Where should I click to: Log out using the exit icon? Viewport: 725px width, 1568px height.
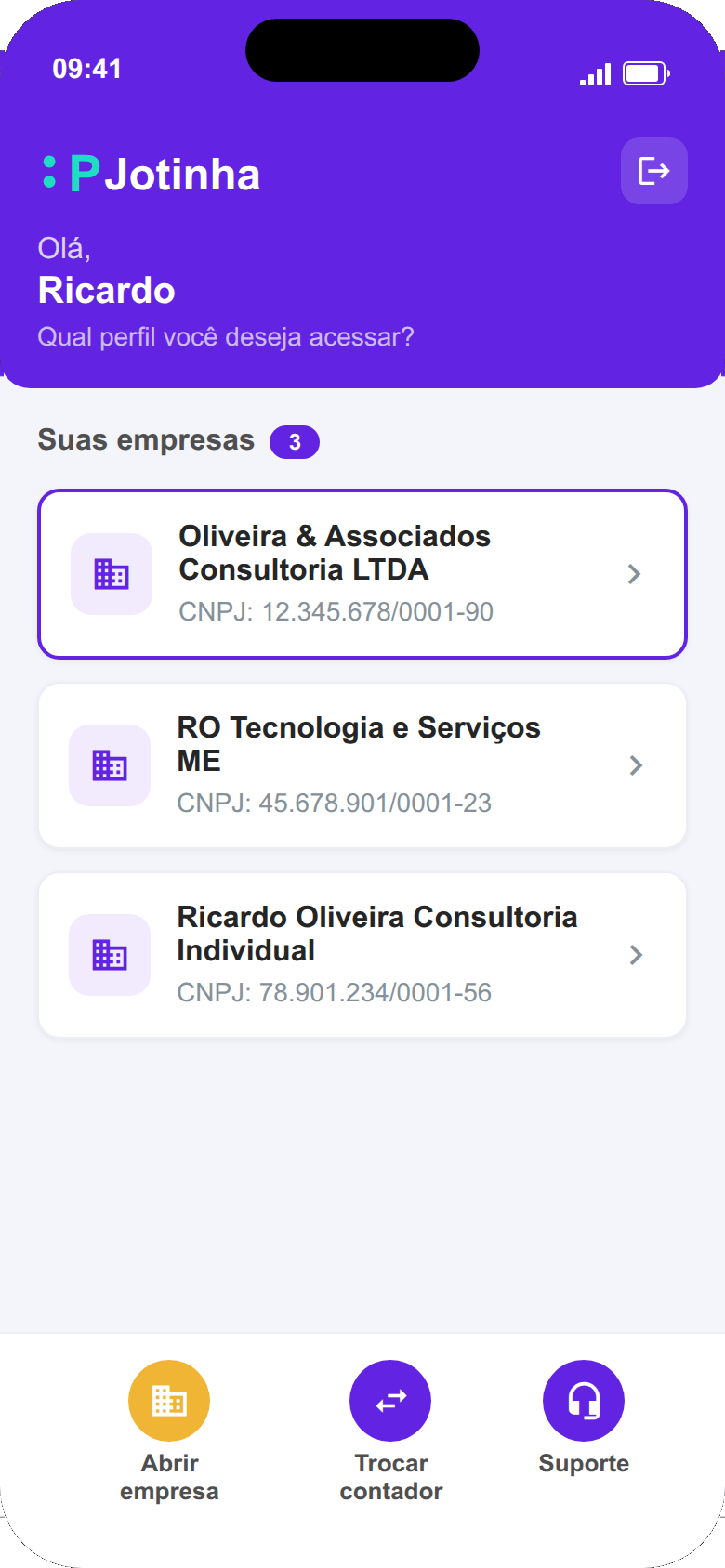coord(654,171)
